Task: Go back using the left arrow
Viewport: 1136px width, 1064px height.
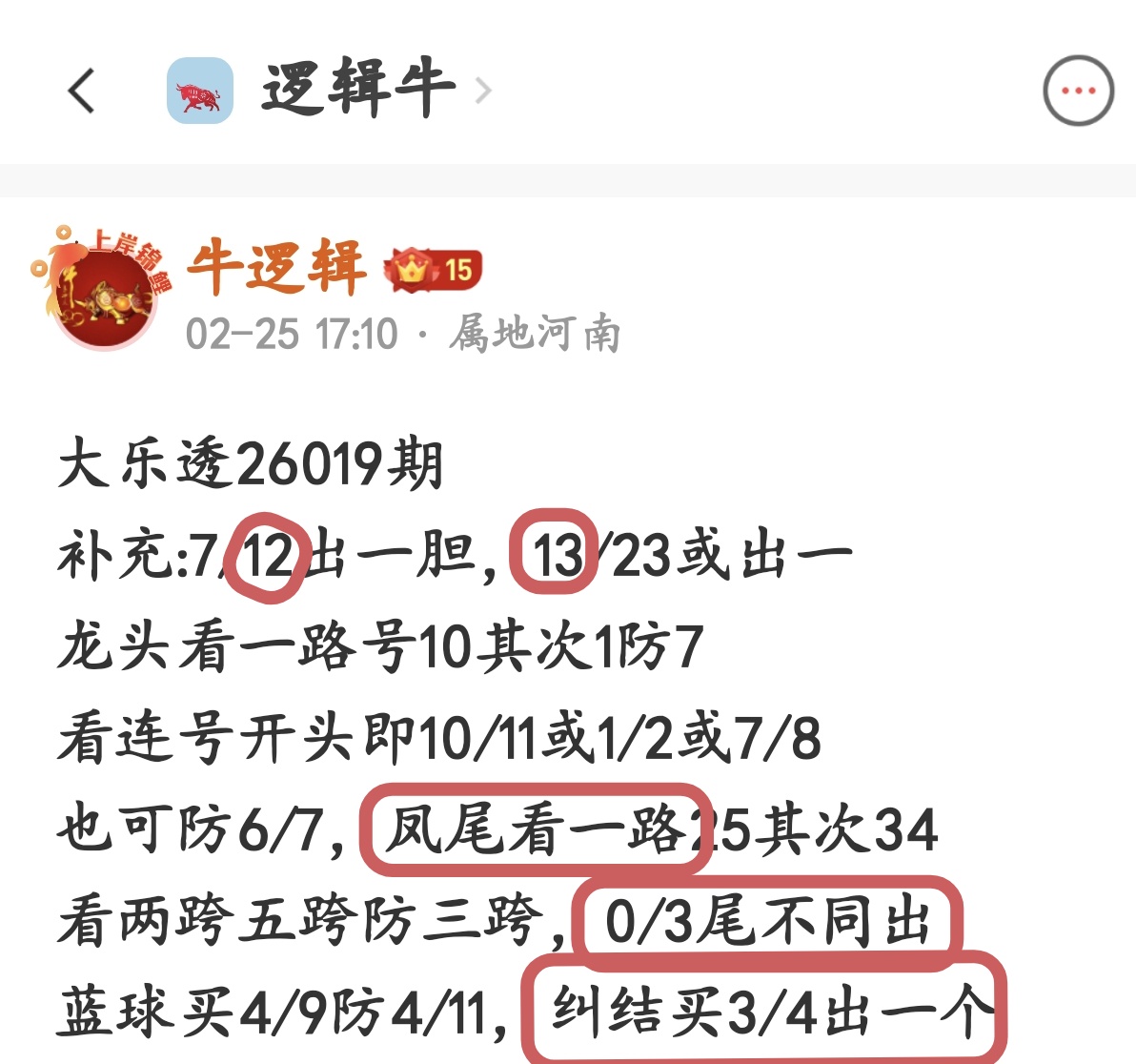Action: tap(82, 91)
